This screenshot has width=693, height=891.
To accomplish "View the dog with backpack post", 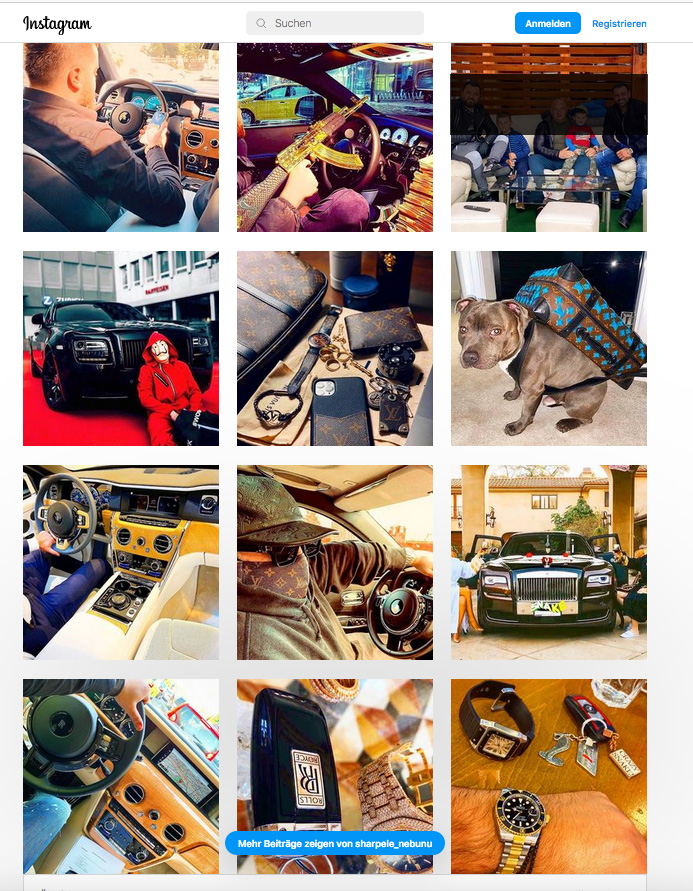I will 549,348.
